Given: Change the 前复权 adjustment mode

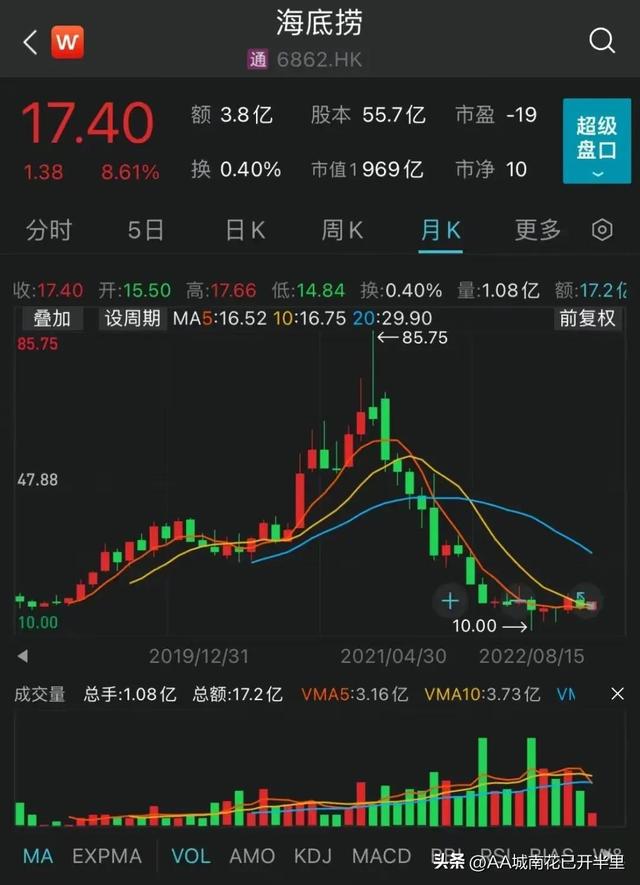Looking at the screenshot, I should pyautogui.click(x=588, y=319).
